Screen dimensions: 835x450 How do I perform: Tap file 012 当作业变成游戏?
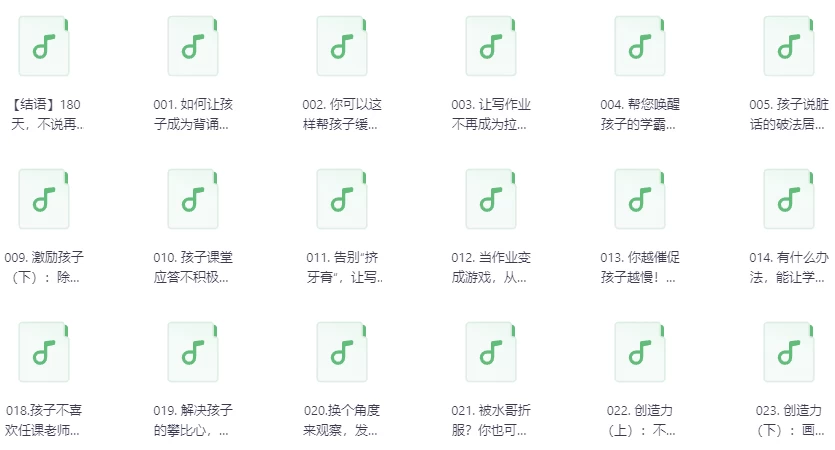[491, 200]
